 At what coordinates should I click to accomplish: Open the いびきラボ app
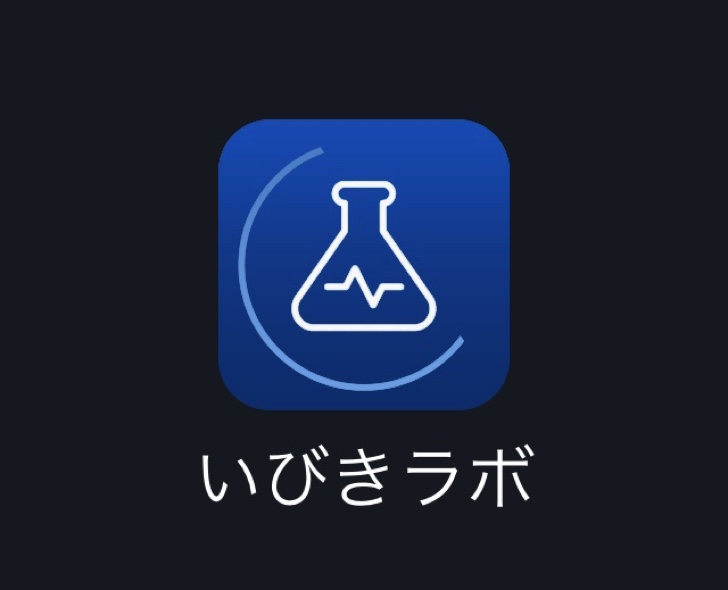pos(364,264)
